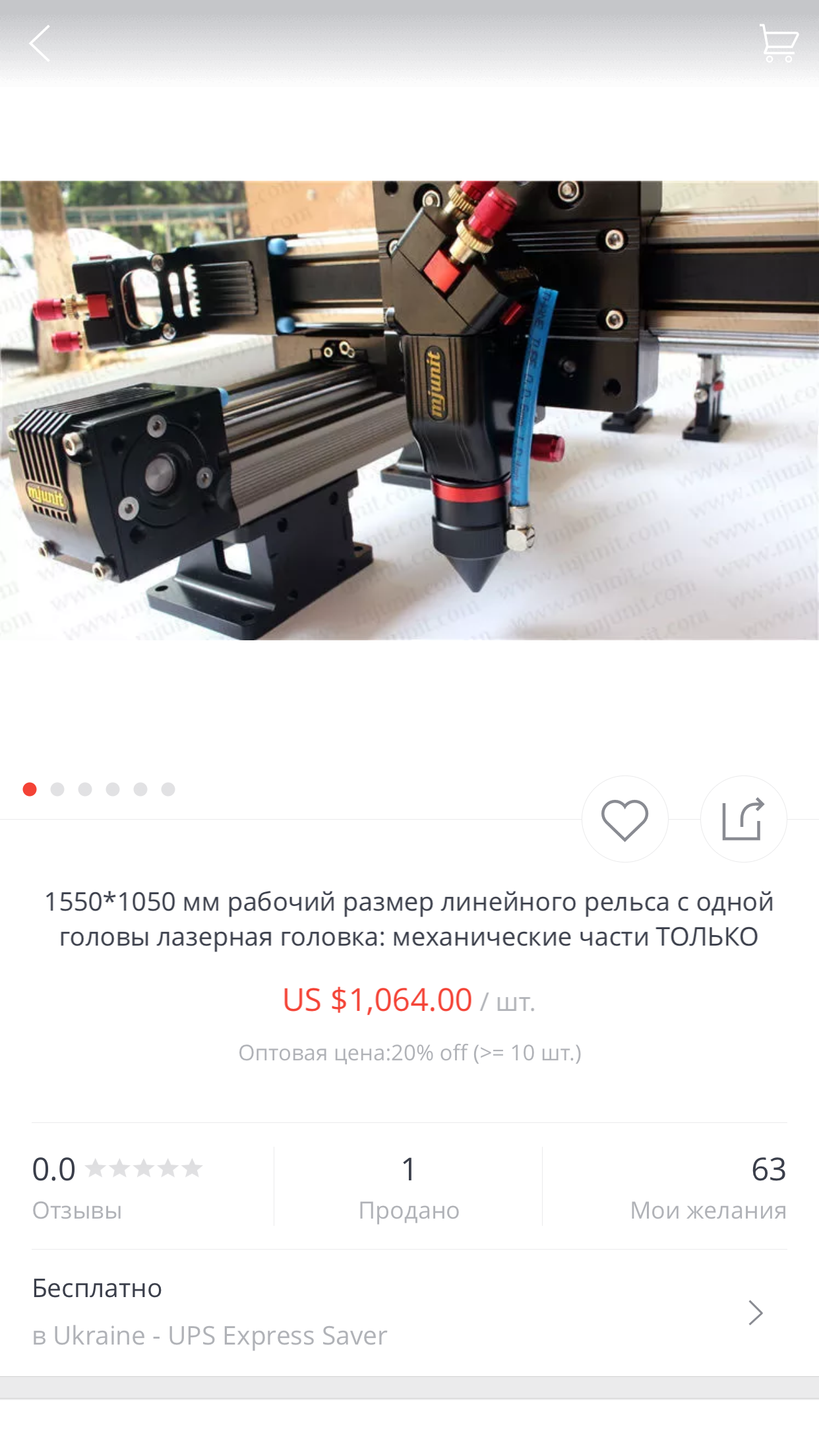Open the laser head product photo

409,410
